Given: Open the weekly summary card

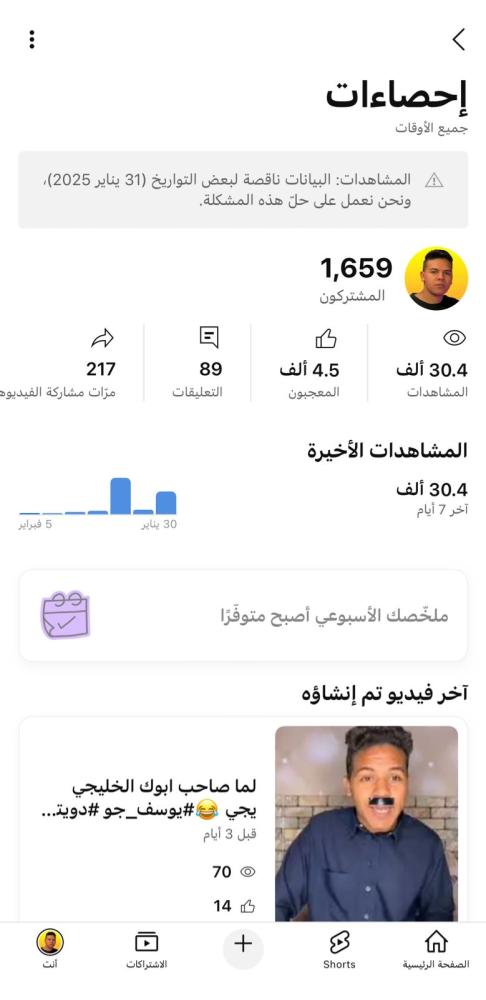Looking at the screenshot, I should click(x=243, y=615).
